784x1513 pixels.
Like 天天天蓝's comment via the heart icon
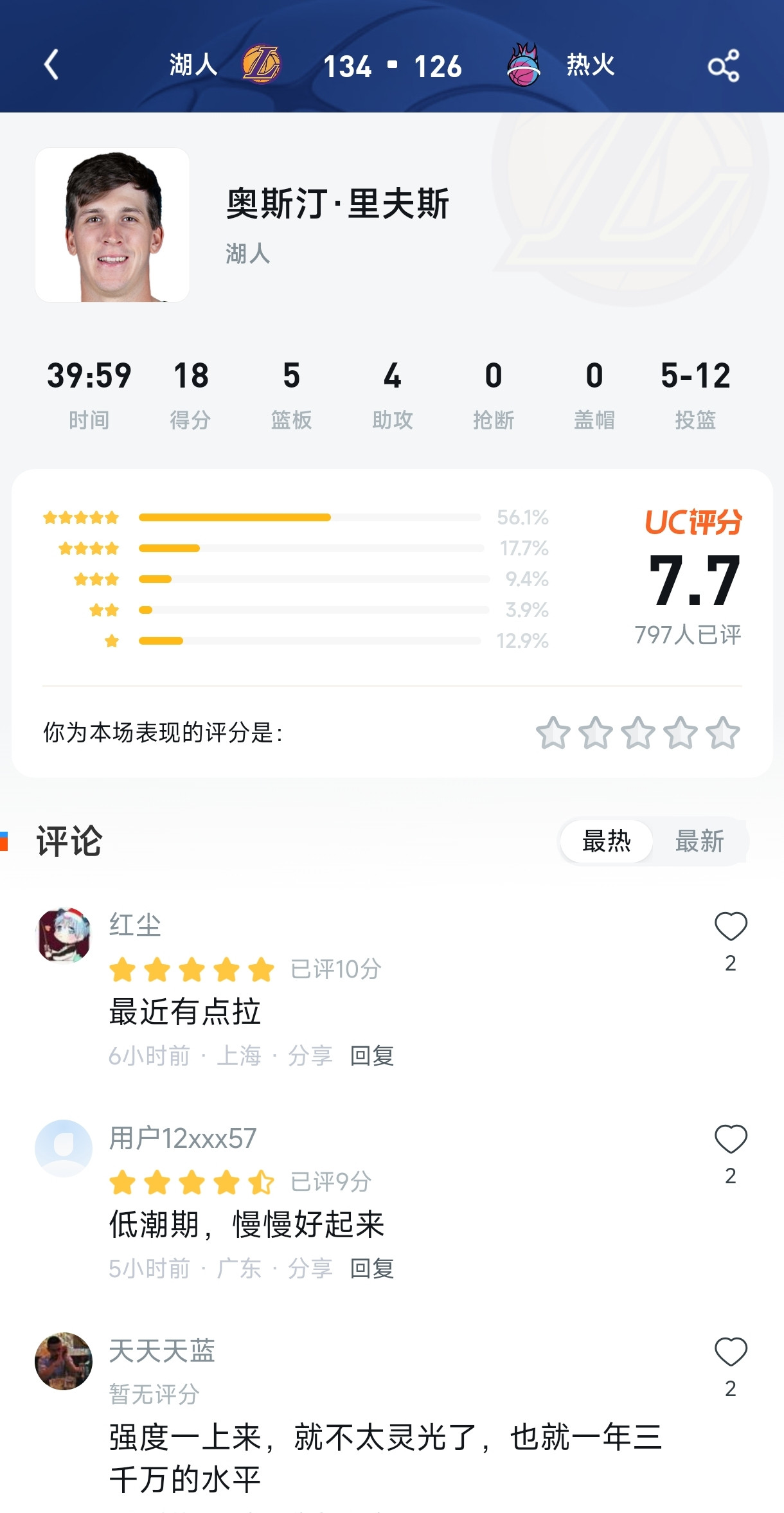(729, 1351)
